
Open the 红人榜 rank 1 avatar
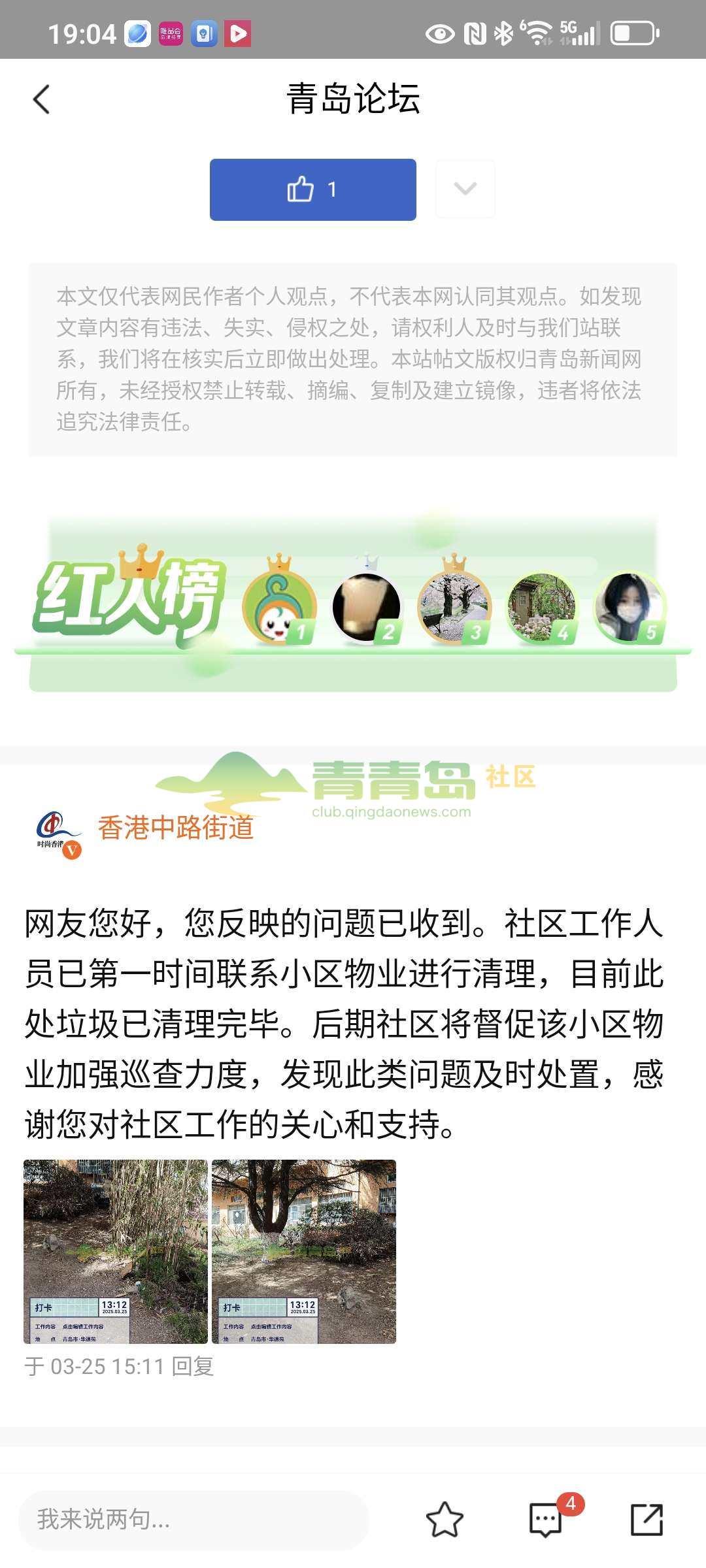[x=279, y=608]
